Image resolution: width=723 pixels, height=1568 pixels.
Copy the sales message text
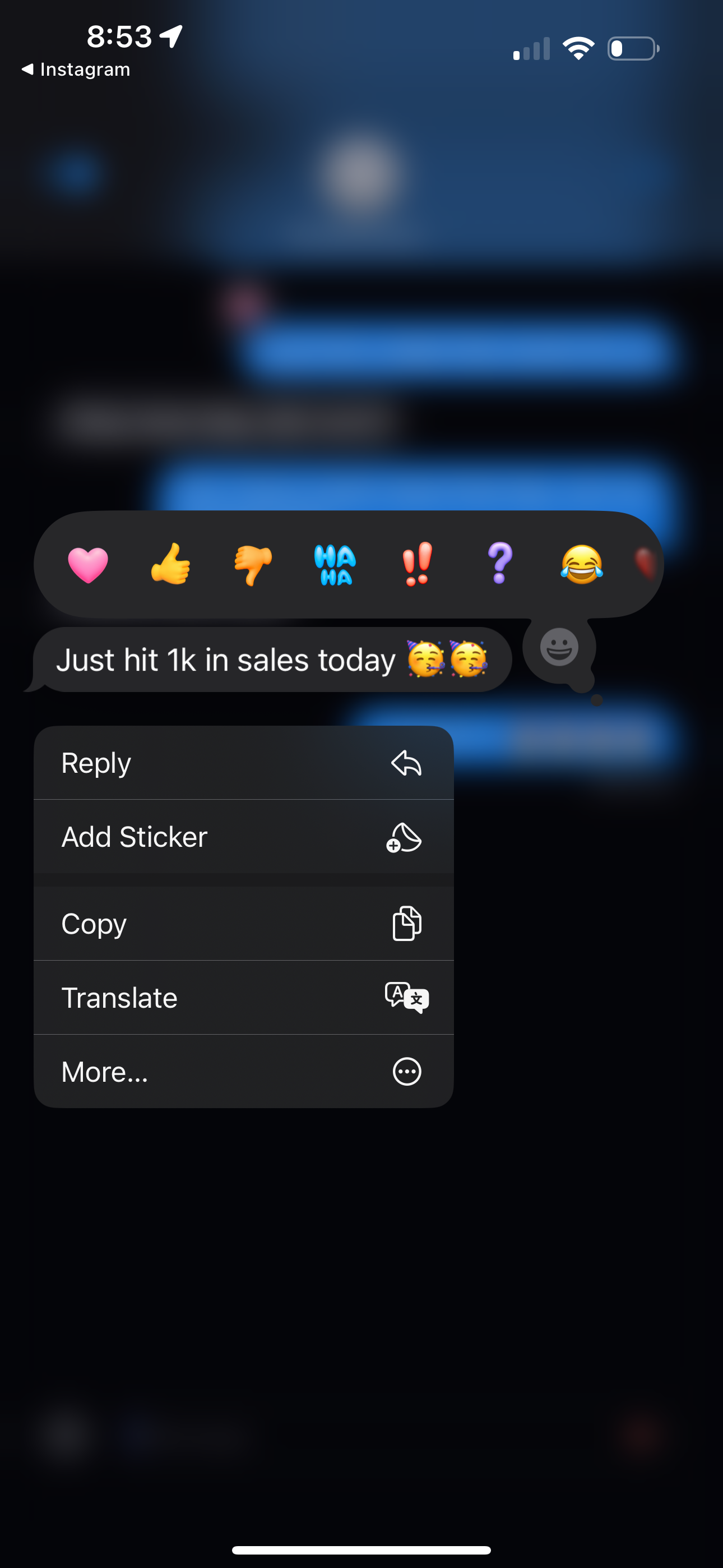coord(243,924)
